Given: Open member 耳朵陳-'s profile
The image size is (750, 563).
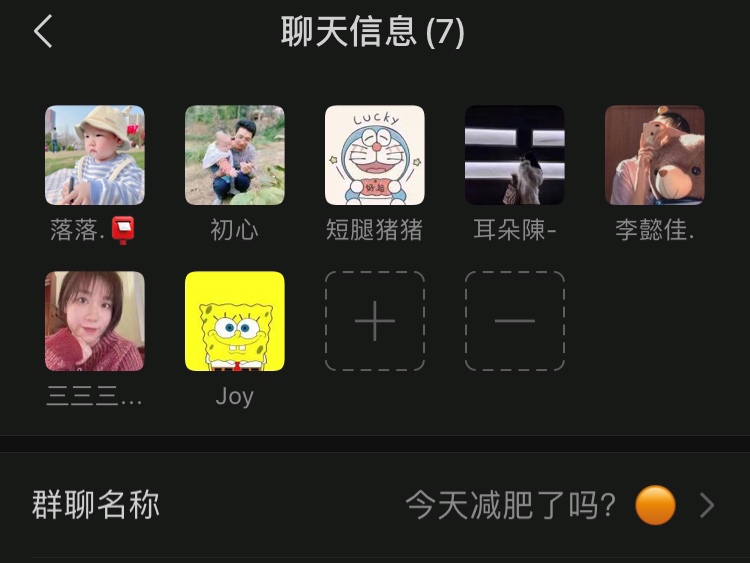Looking at the screenshot, I should pyautogui.click(x=515, y=155).
